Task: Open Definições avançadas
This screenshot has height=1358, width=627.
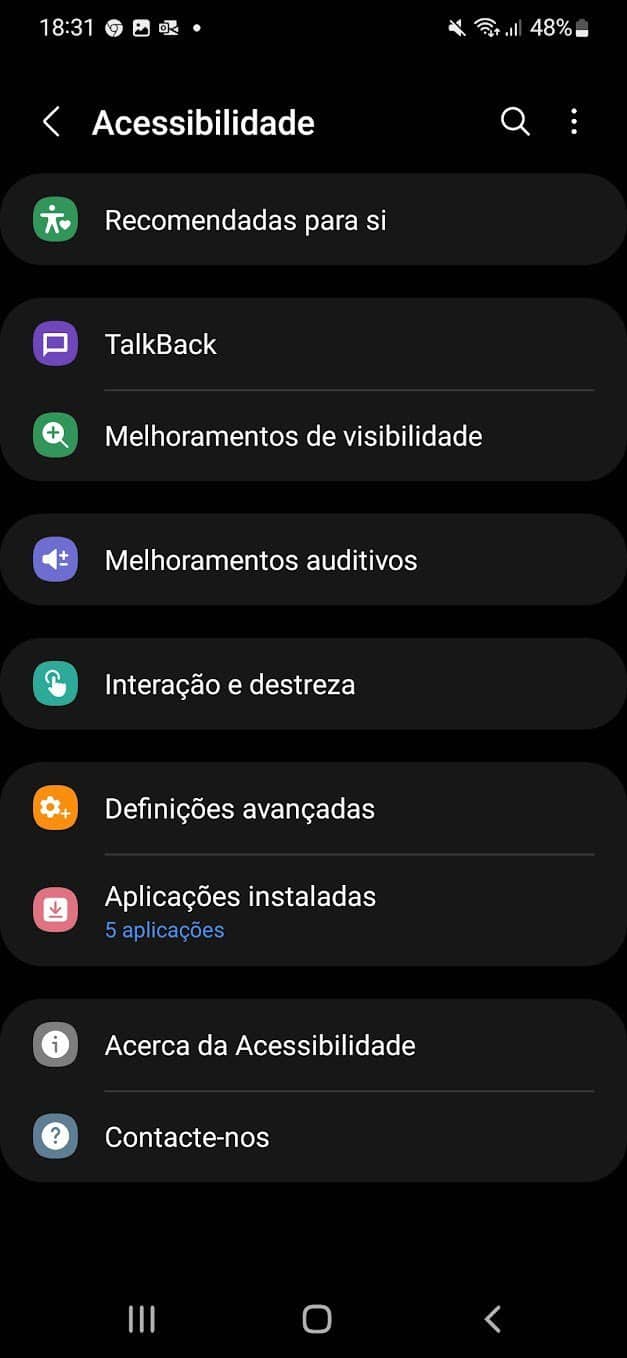Action: (313, 808)
